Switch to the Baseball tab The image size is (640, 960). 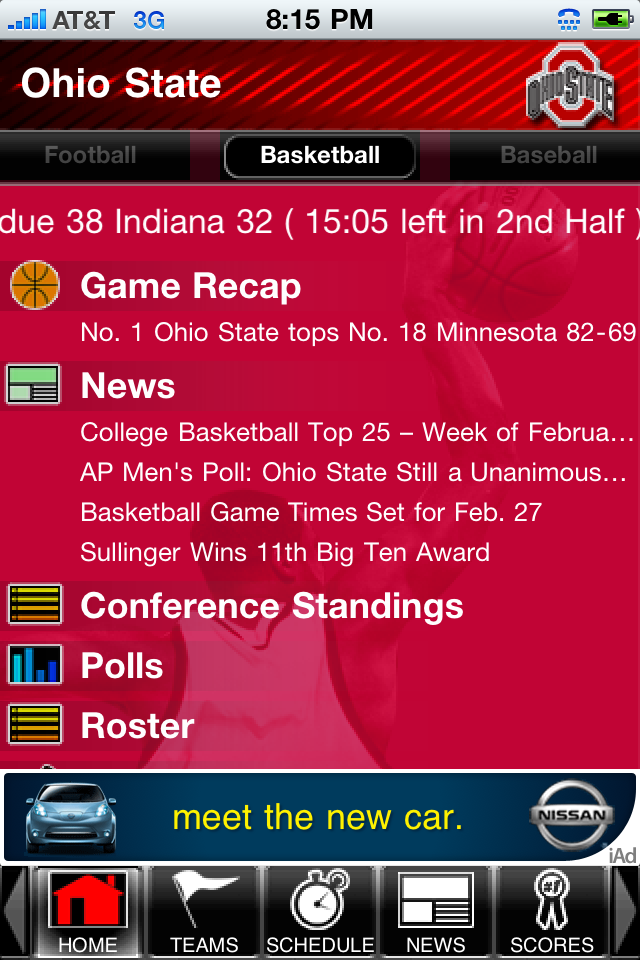tap(548, 156)
